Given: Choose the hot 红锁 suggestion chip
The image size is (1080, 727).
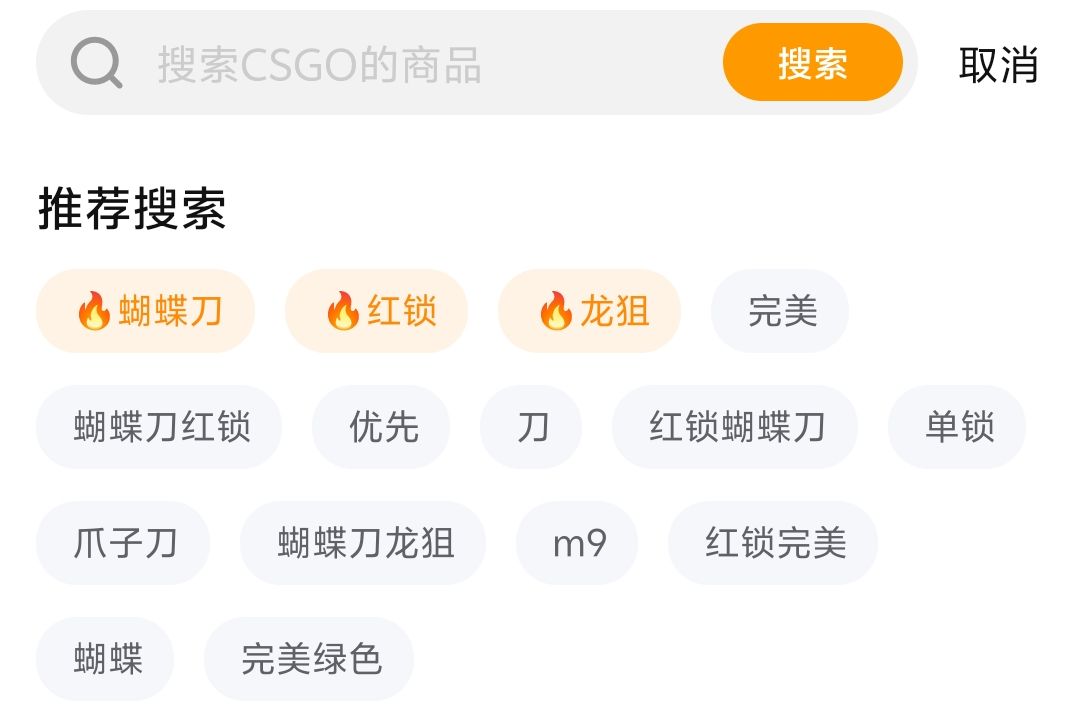Looking at the screenshot, I should click(x=377, y=311).
